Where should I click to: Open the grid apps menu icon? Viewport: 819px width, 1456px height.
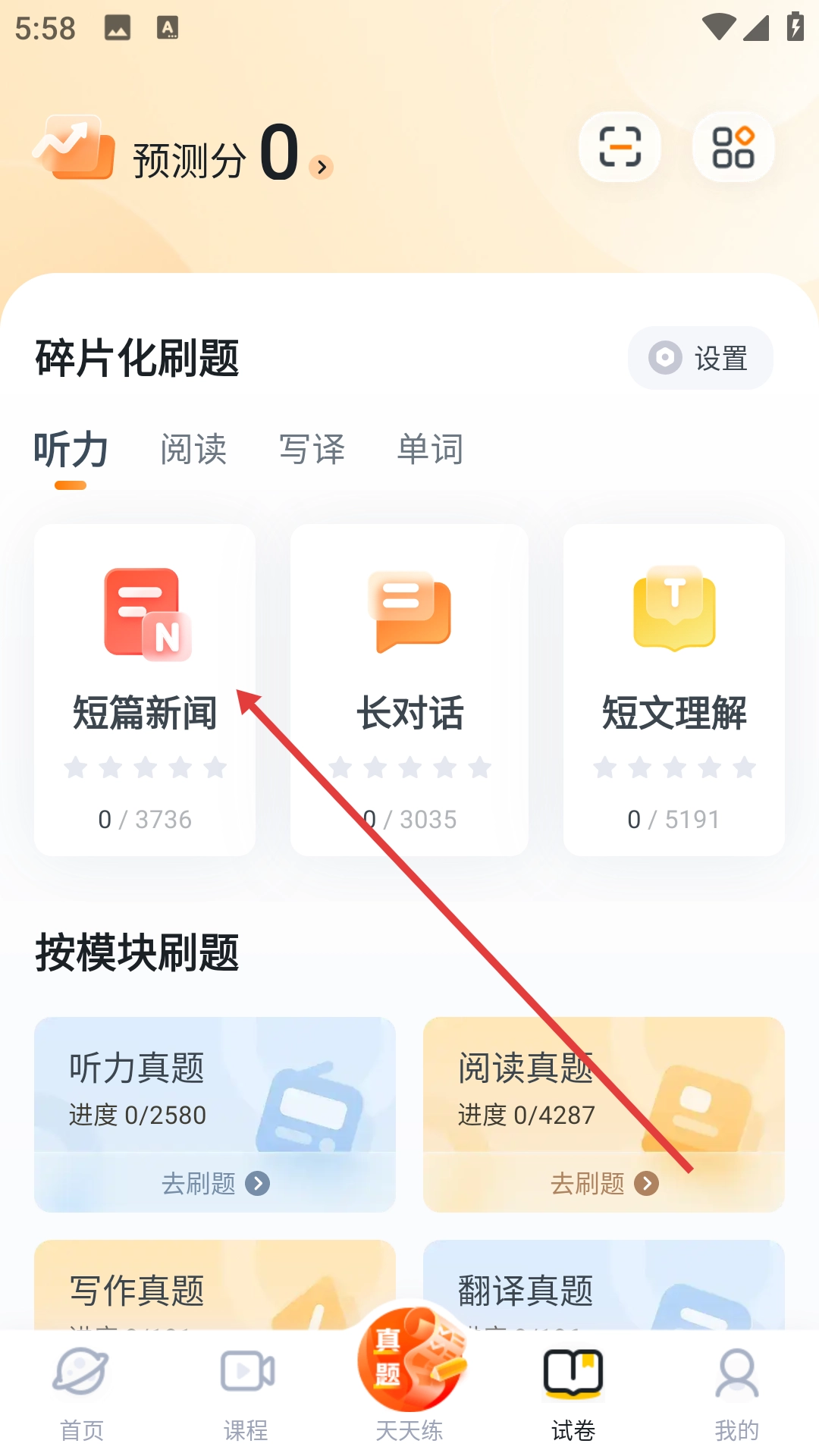[733, 146]
